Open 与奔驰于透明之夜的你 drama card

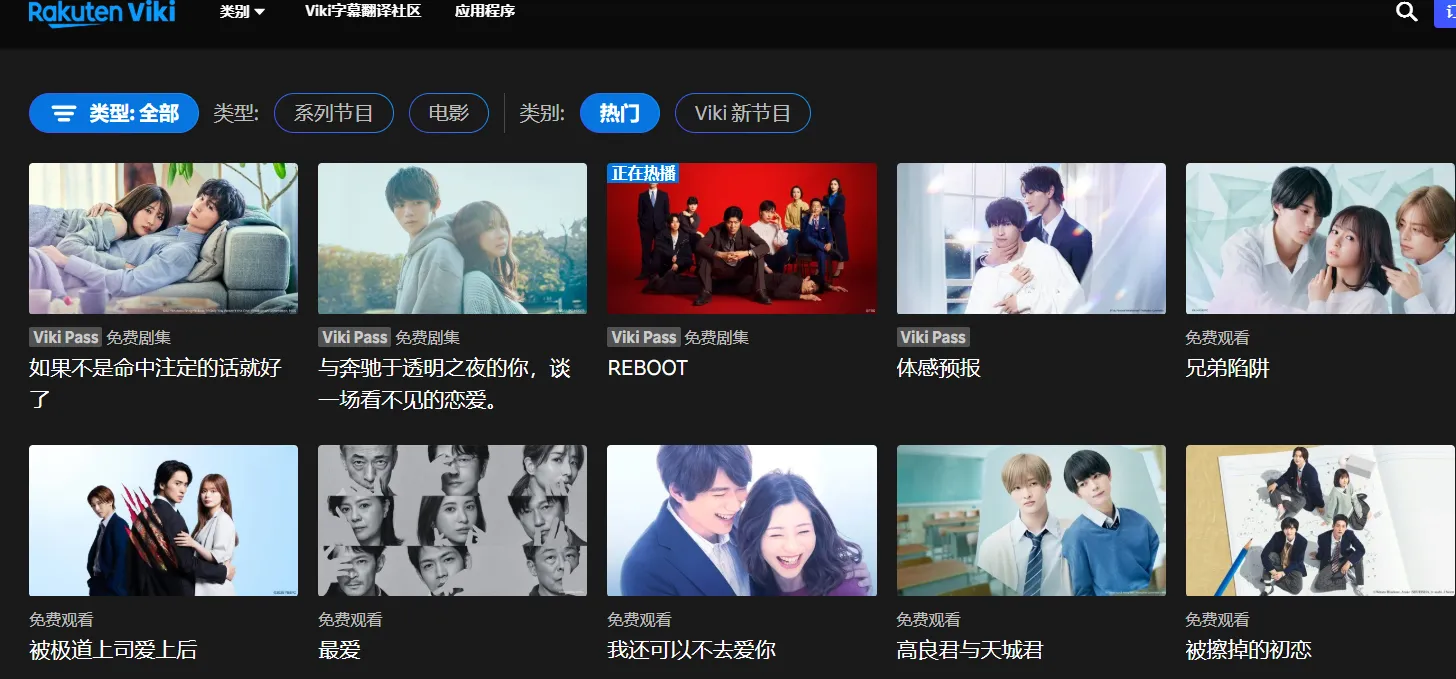tap(452, 239)
